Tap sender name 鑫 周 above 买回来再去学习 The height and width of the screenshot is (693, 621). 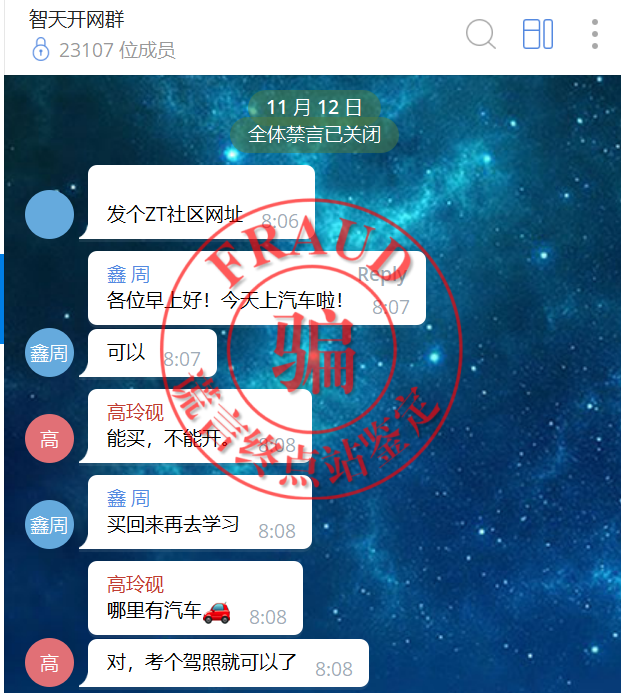128,498
